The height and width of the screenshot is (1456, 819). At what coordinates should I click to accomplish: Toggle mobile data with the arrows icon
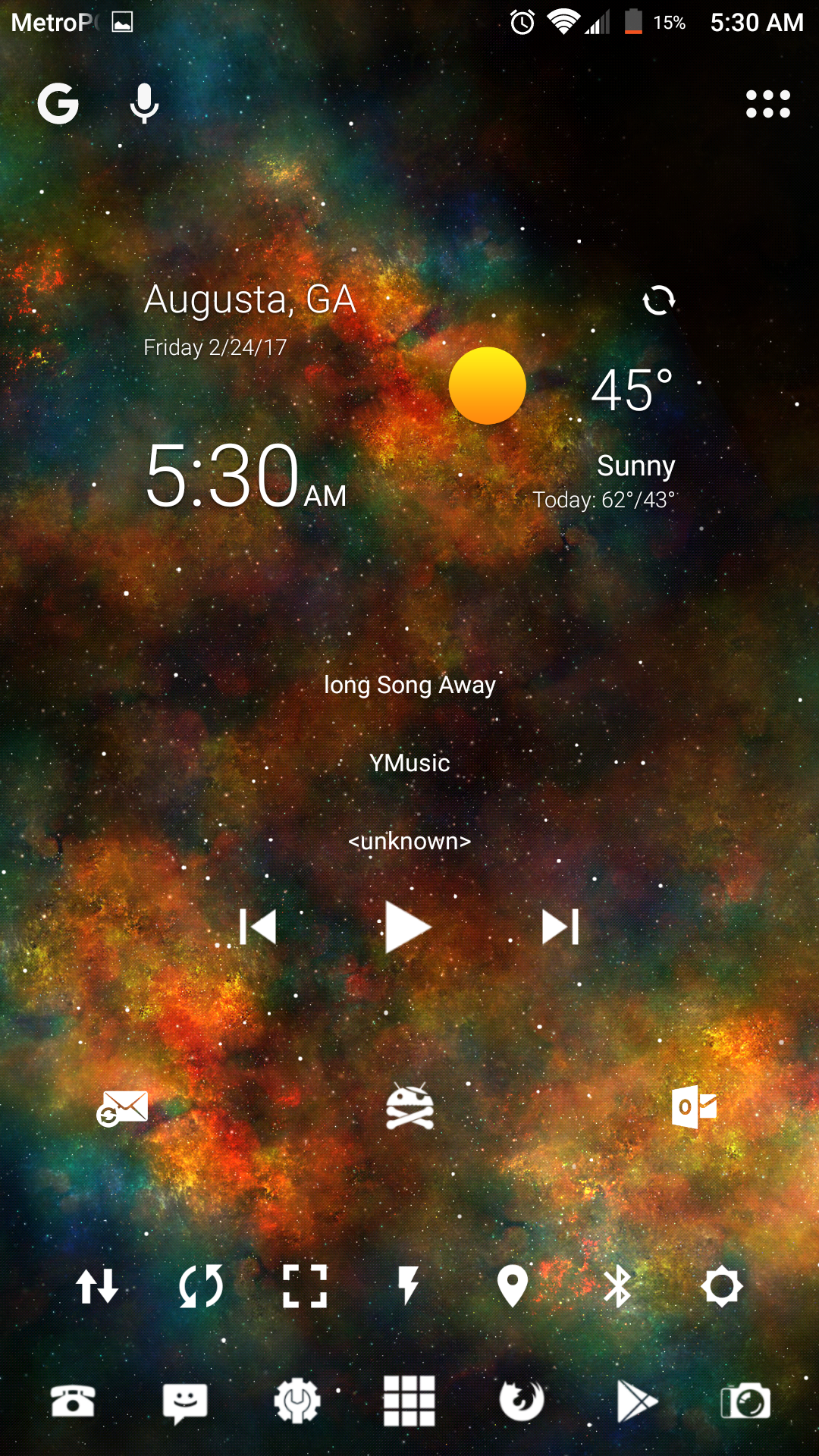tap(97, 1286)
